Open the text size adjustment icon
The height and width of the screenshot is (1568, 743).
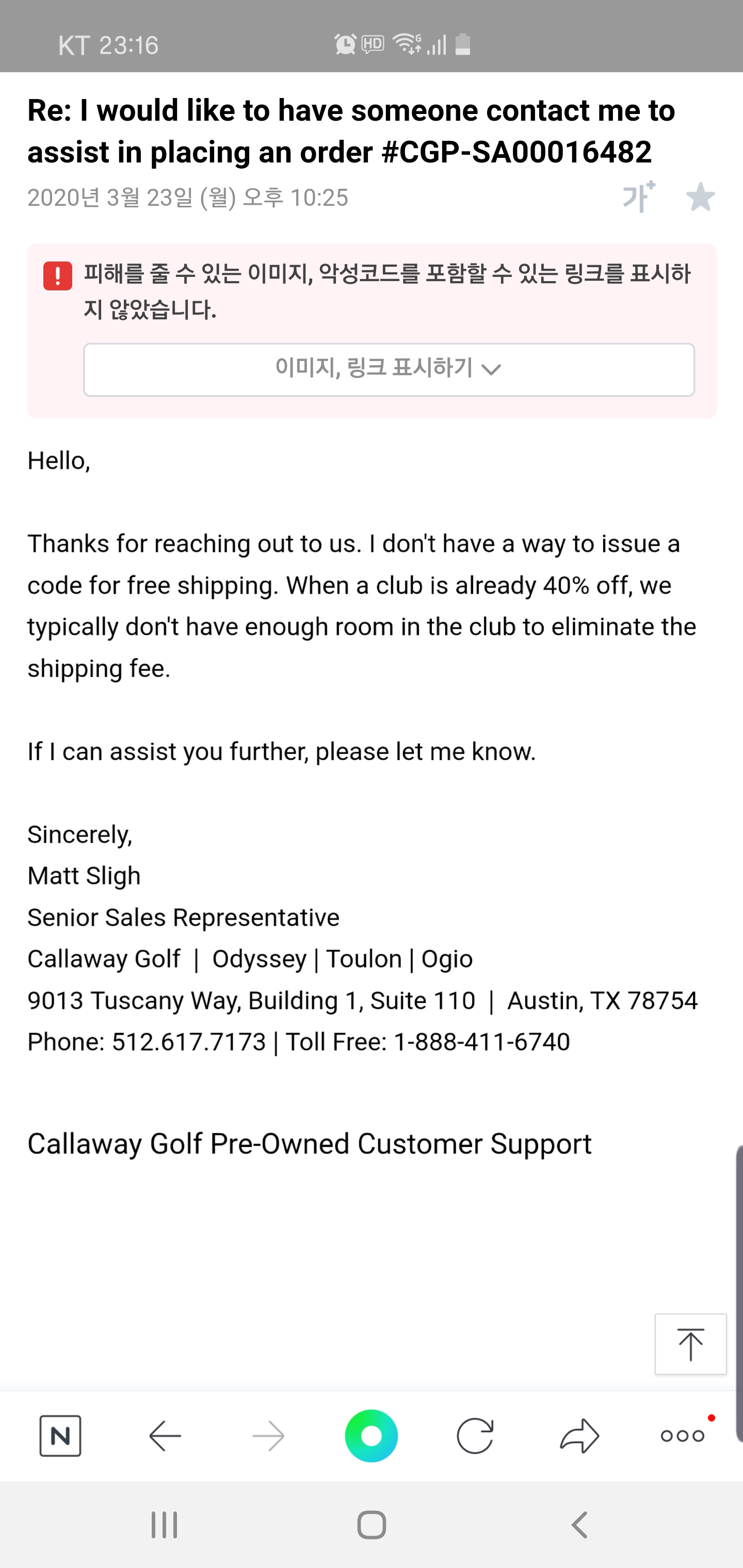point(638,197)
